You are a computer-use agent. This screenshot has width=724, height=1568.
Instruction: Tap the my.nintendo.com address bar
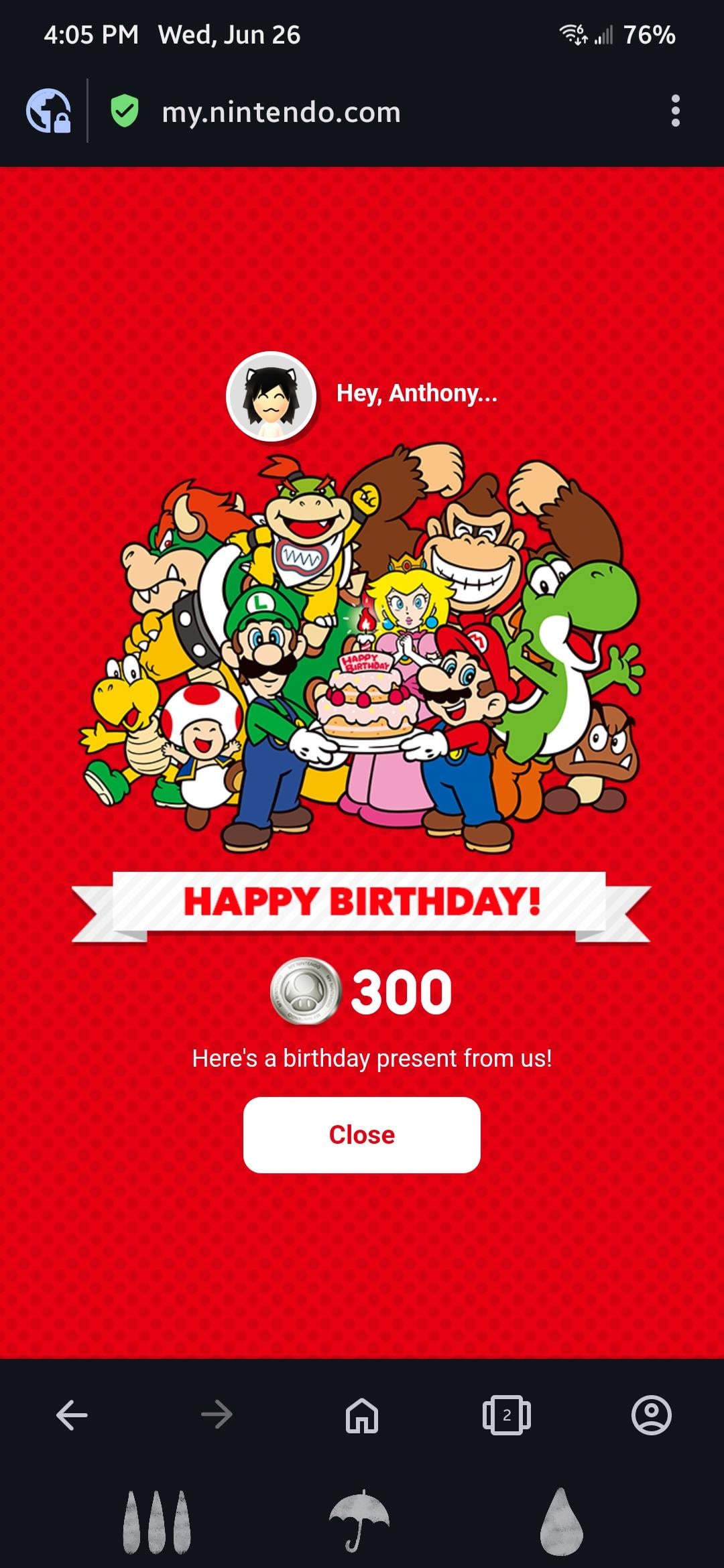coord(282,112)
